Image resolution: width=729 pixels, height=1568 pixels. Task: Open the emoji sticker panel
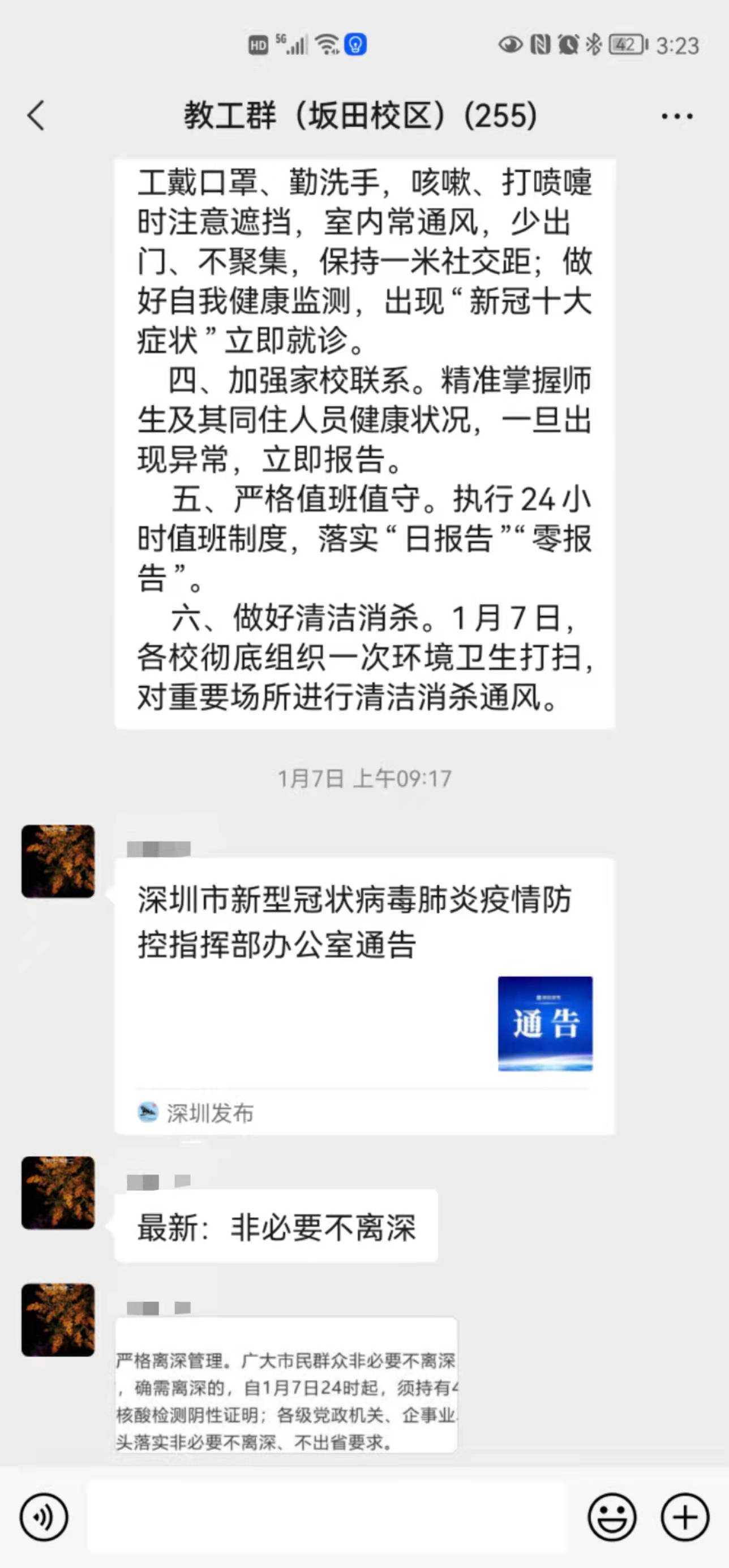pos(612,1517)
